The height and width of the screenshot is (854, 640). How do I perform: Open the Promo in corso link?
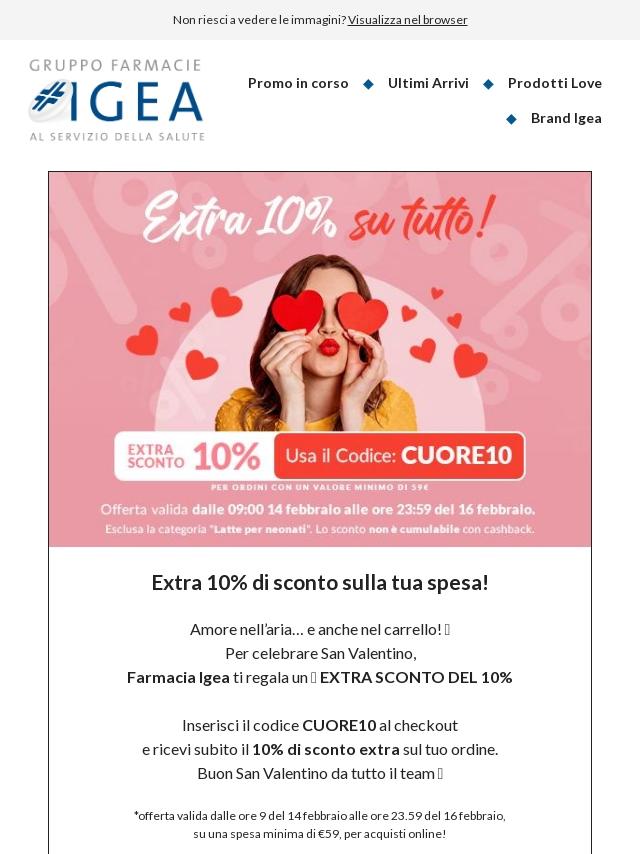[x=298, y=83]
